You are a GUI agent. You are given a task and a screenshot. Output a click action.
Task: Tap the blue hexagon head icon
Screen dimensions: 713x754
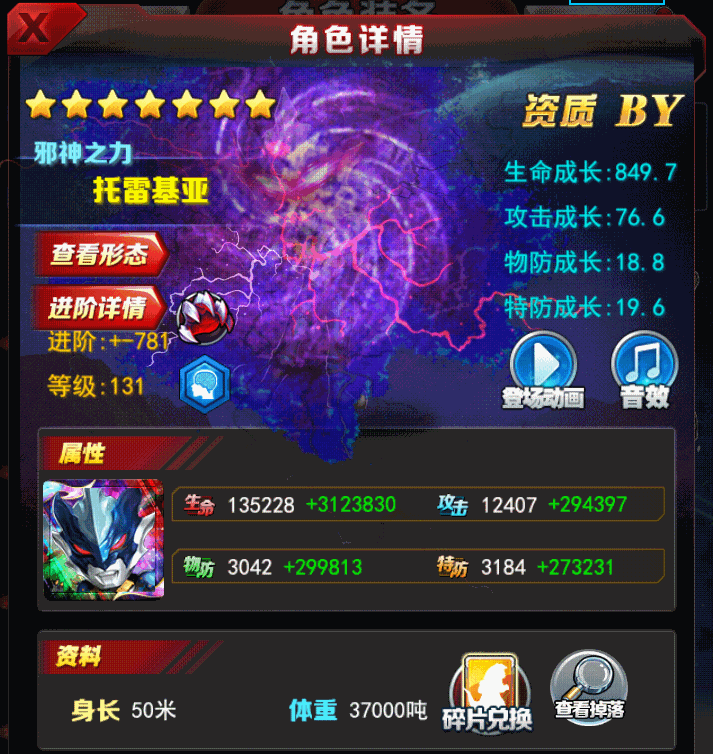pyautogui.click(x=205, y=384)
